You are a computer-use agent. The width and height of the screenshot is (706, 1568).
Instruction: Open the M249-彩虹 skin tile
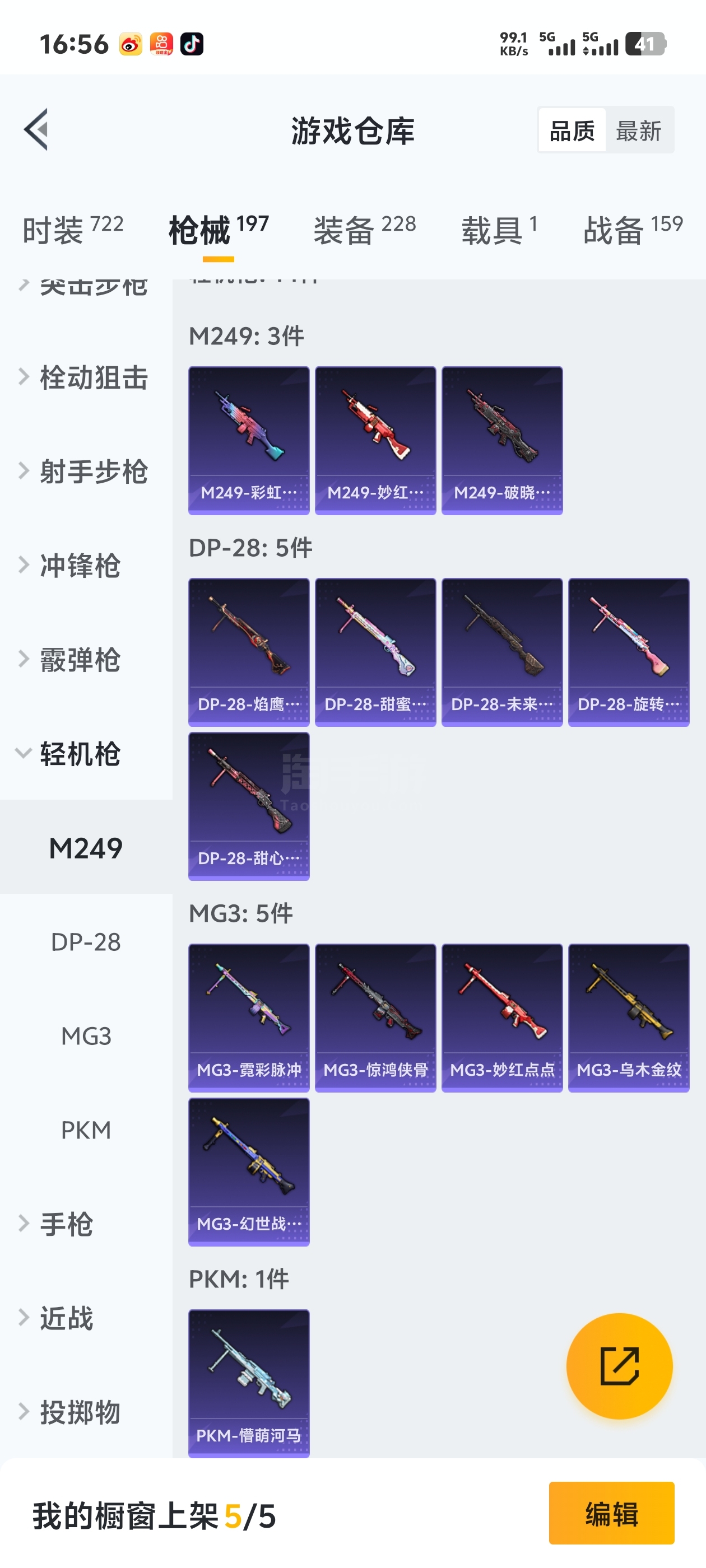pyautogui.click(x=249, y=440)
